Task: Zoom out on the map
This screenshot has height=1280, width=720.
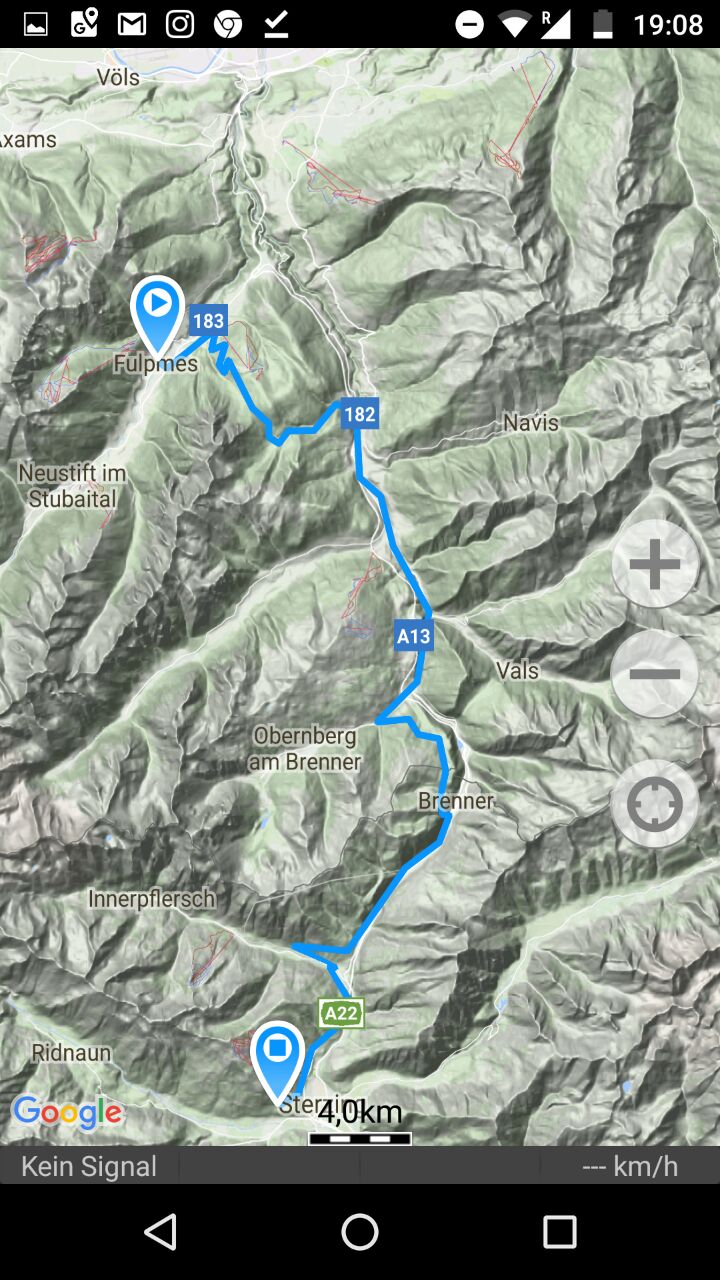Action: pos(655,674)
